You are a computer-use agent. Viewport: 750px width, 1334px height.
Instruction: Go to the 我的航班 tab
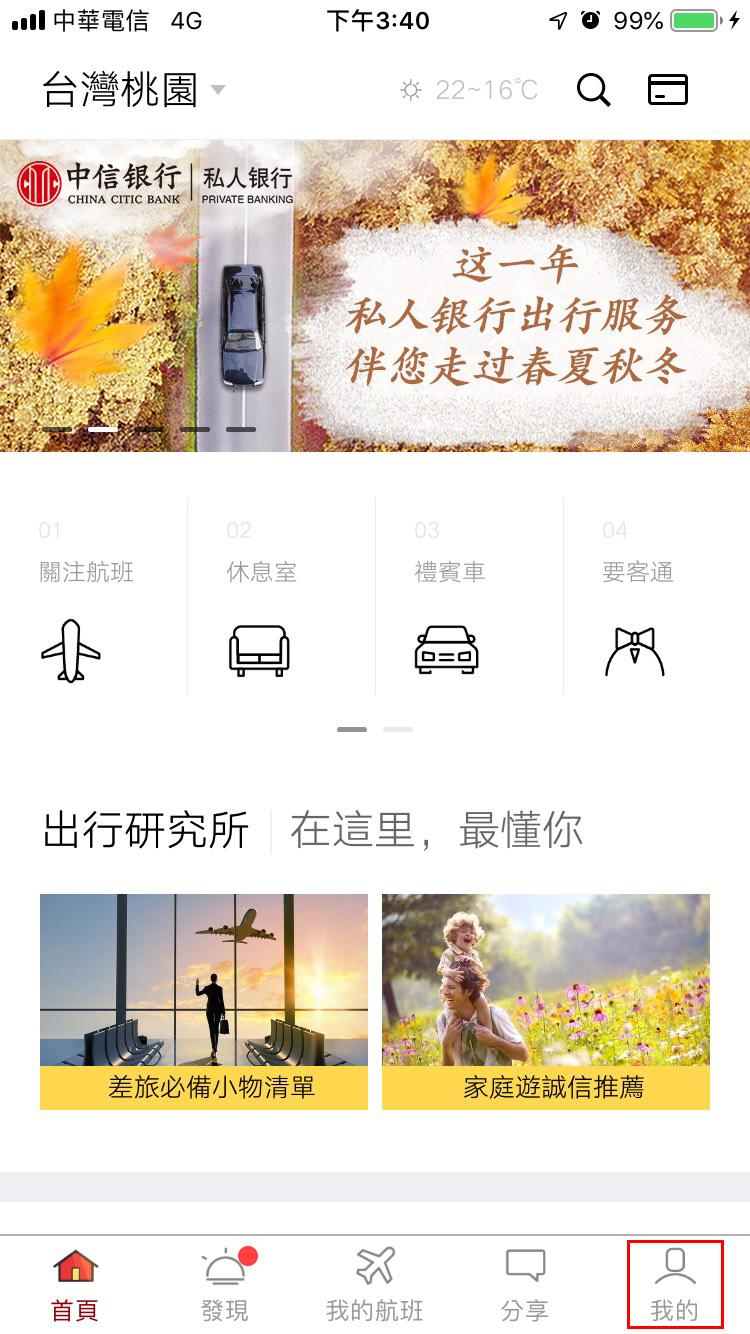(x=375, y=1285)
